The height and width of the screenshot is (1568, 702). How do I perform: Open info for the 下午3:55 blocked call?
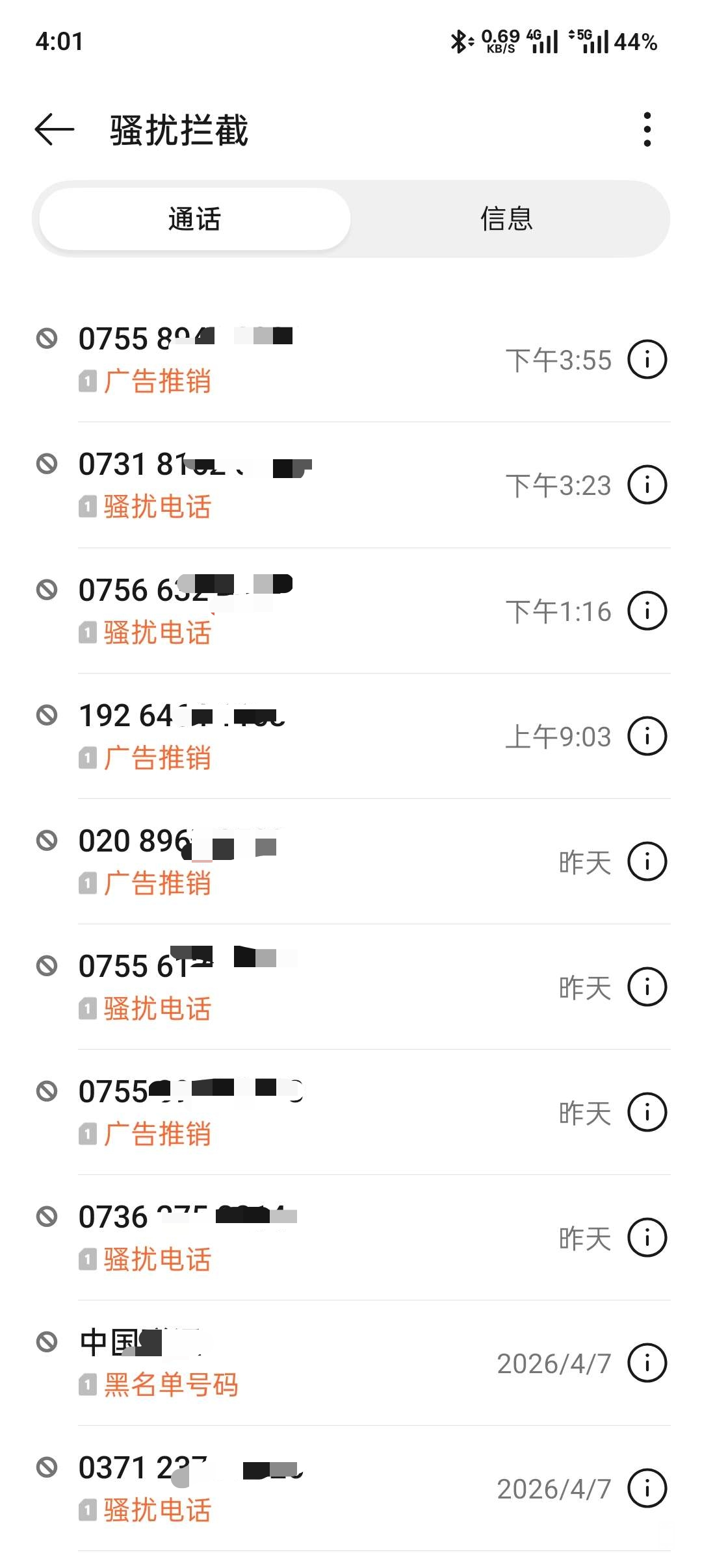click(x=647, y=359)
